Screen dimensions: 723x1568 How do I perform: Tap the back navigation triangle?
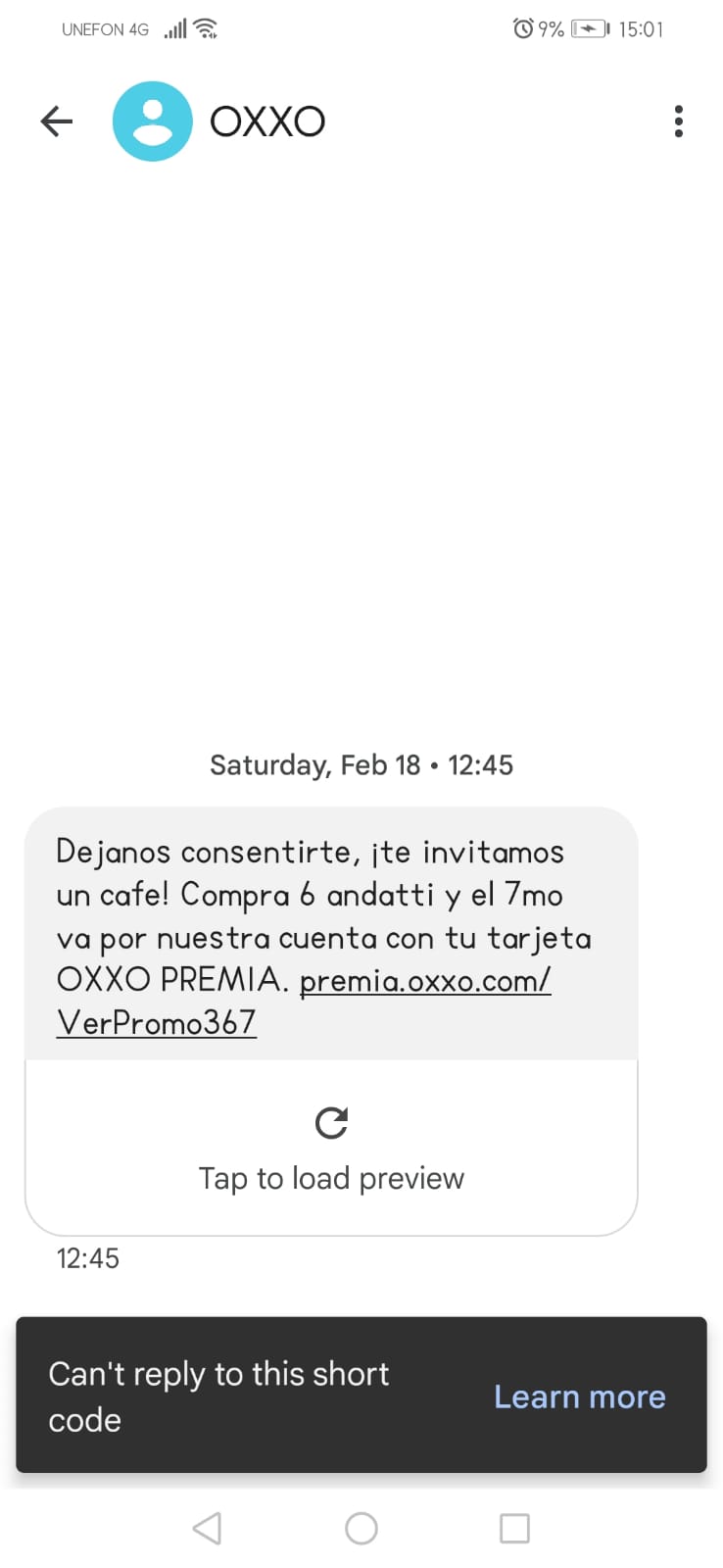coord(207,1527)
